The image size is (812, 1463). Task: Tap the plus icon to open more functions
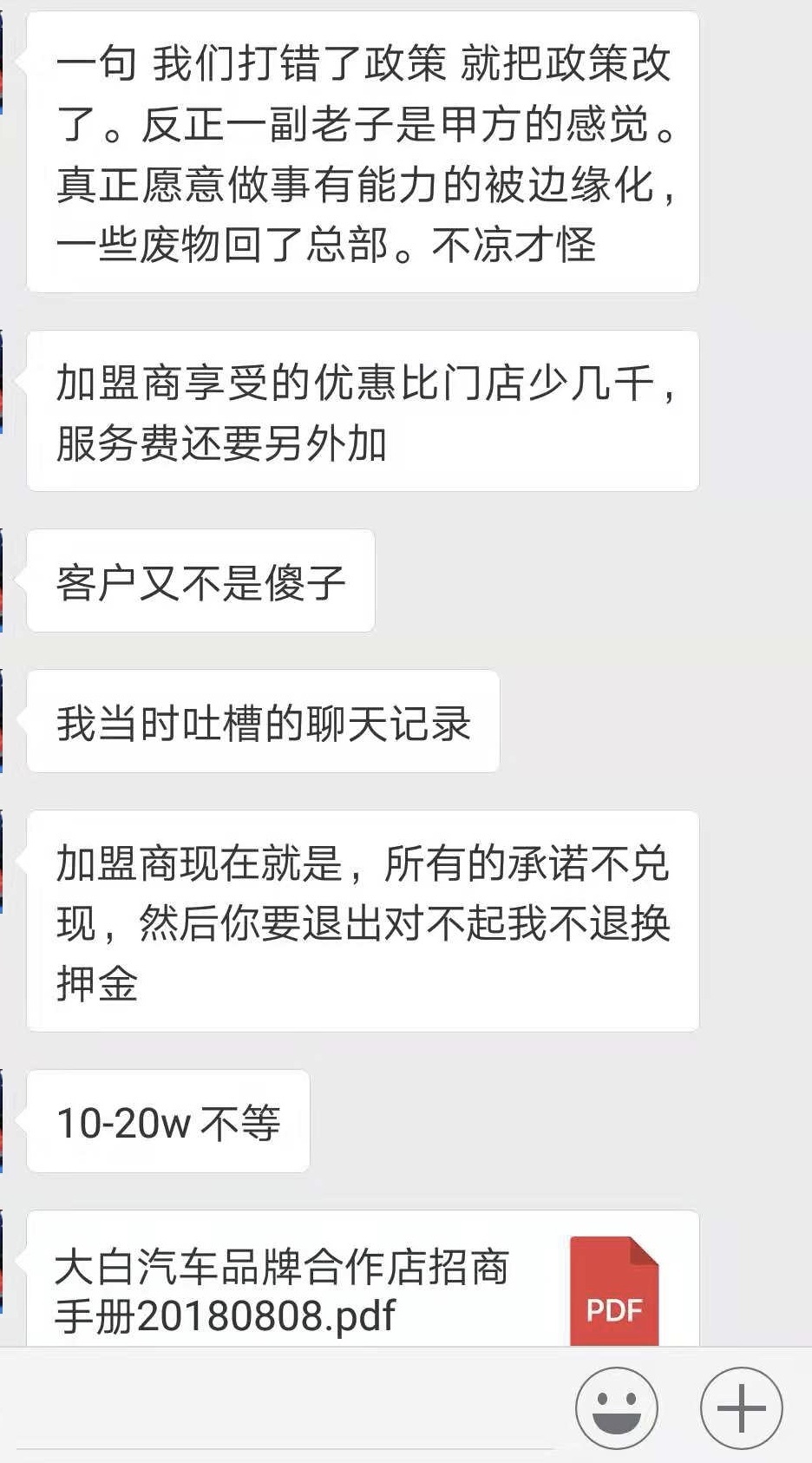(x=742, y=1407)
